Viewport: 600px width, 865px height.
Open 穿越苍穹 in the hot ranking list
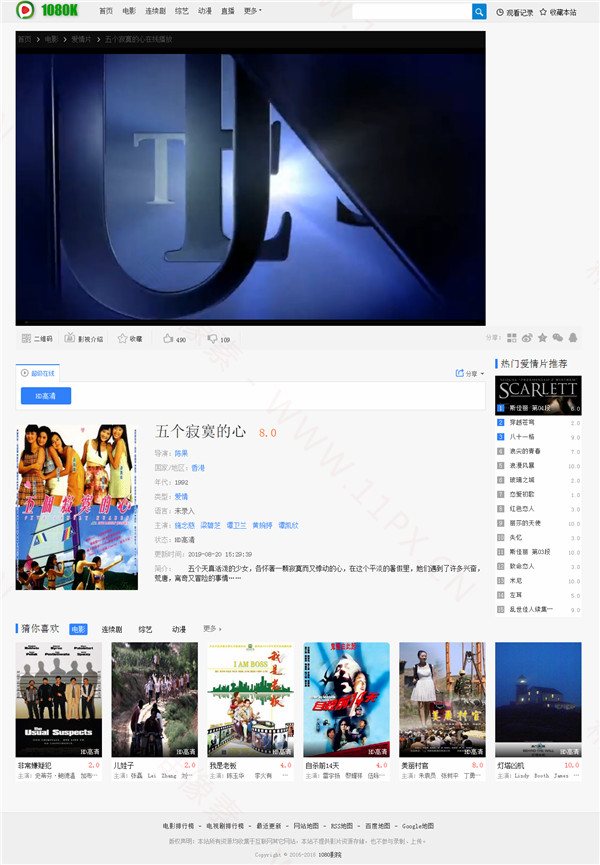(522, 422)
